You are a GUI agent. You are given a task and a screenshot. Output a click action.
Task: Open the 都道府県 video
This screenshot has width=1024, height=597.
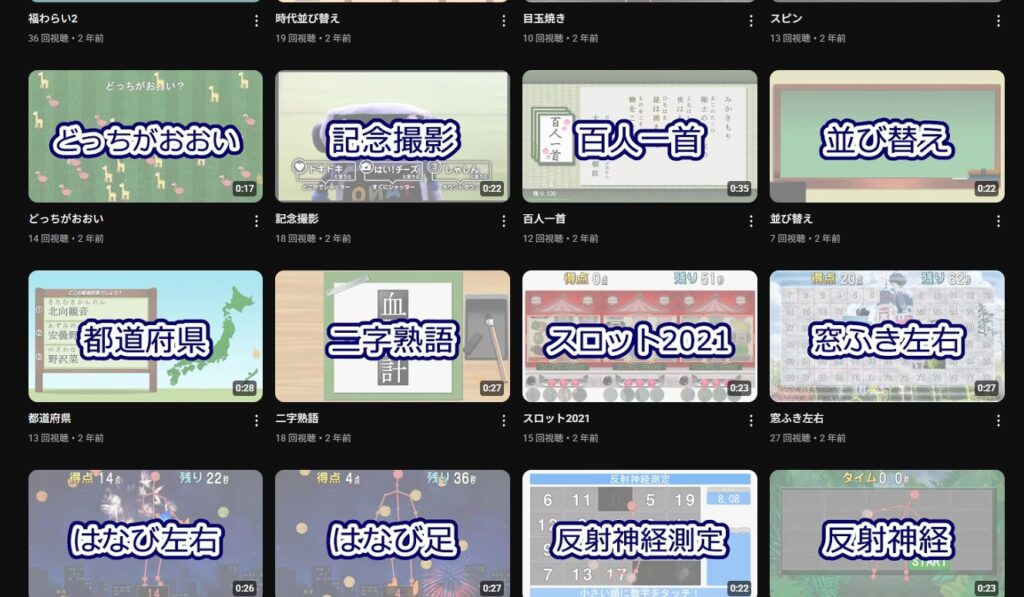(145, 337)
